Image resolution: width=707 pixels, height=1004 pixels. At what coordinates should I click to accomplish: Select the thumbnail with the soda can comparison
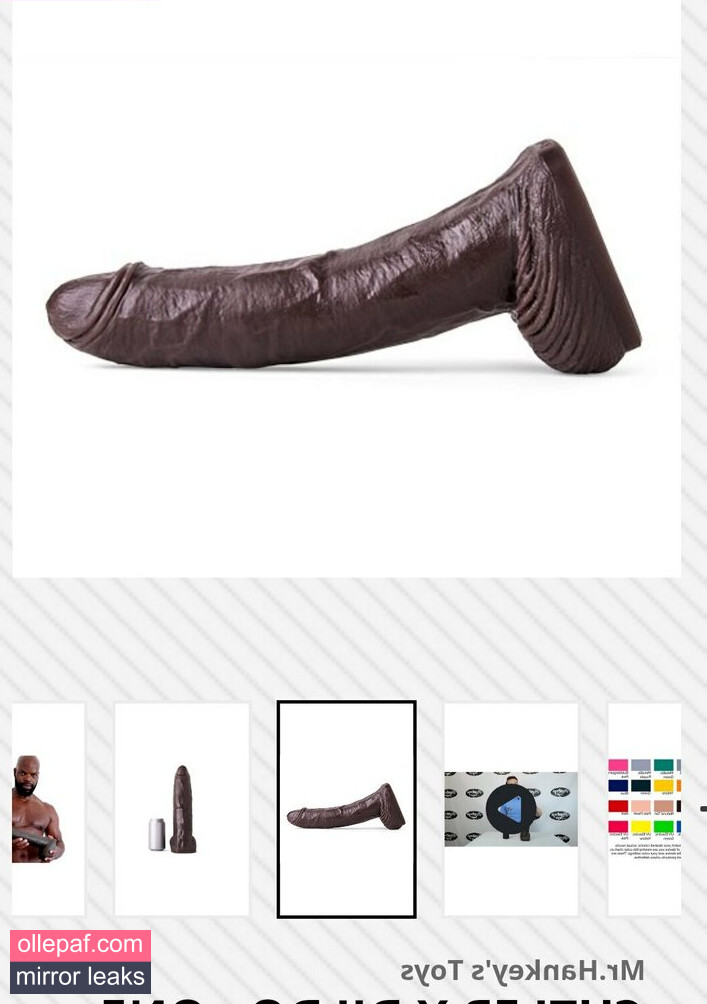click(181, 808)
